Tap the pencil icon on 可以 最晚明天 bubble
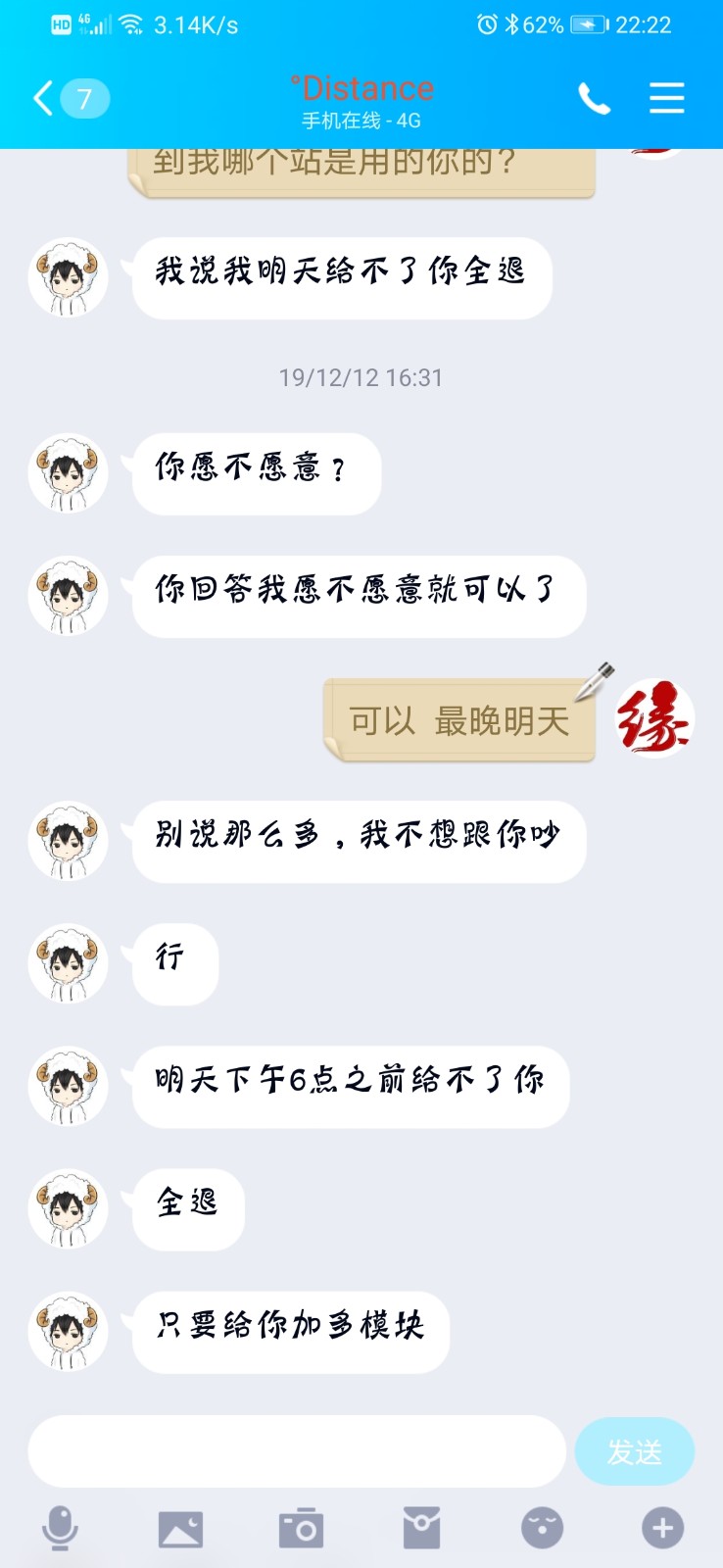Screen dimensions: 723x1568 pyautogui.click(x=596, y=680)
